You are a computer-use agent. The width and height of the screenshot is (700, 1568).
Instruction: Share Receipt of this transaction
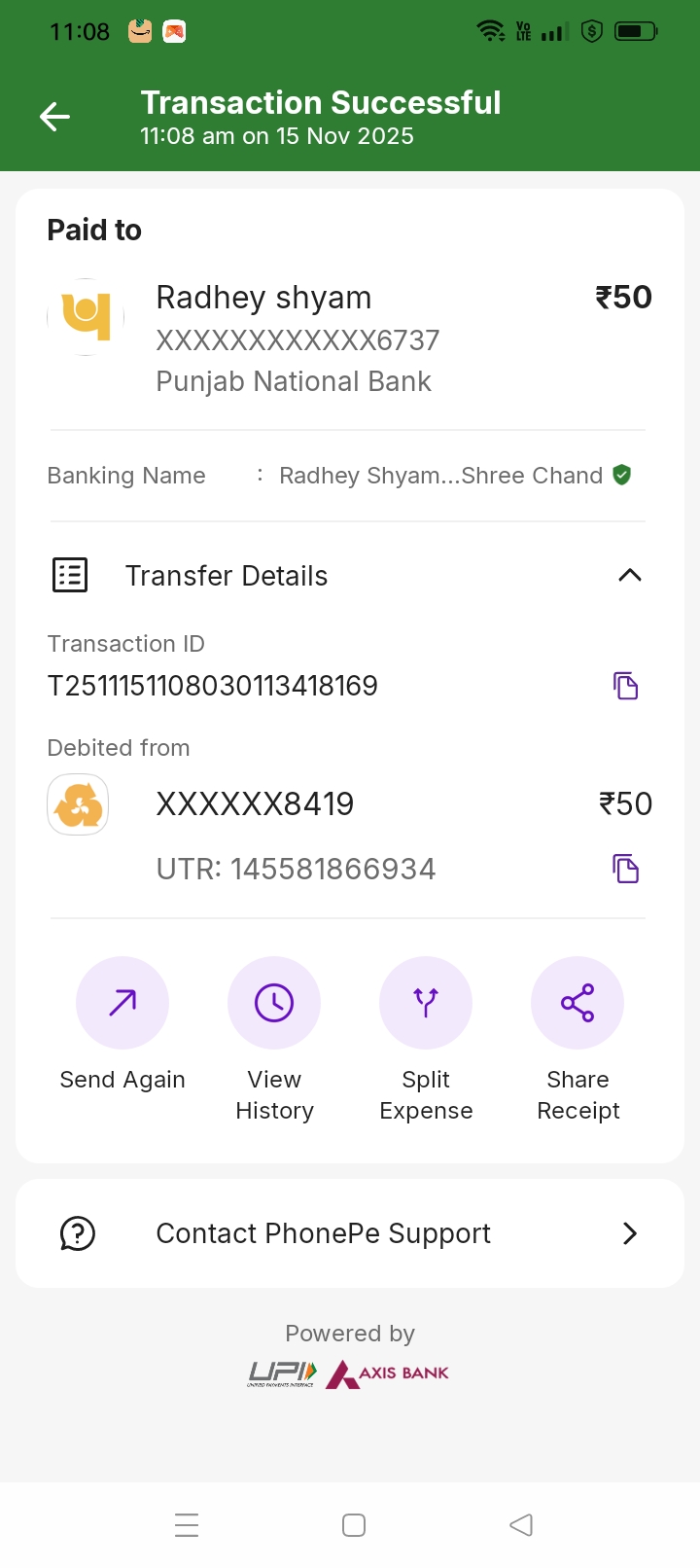coord(577,1003)
